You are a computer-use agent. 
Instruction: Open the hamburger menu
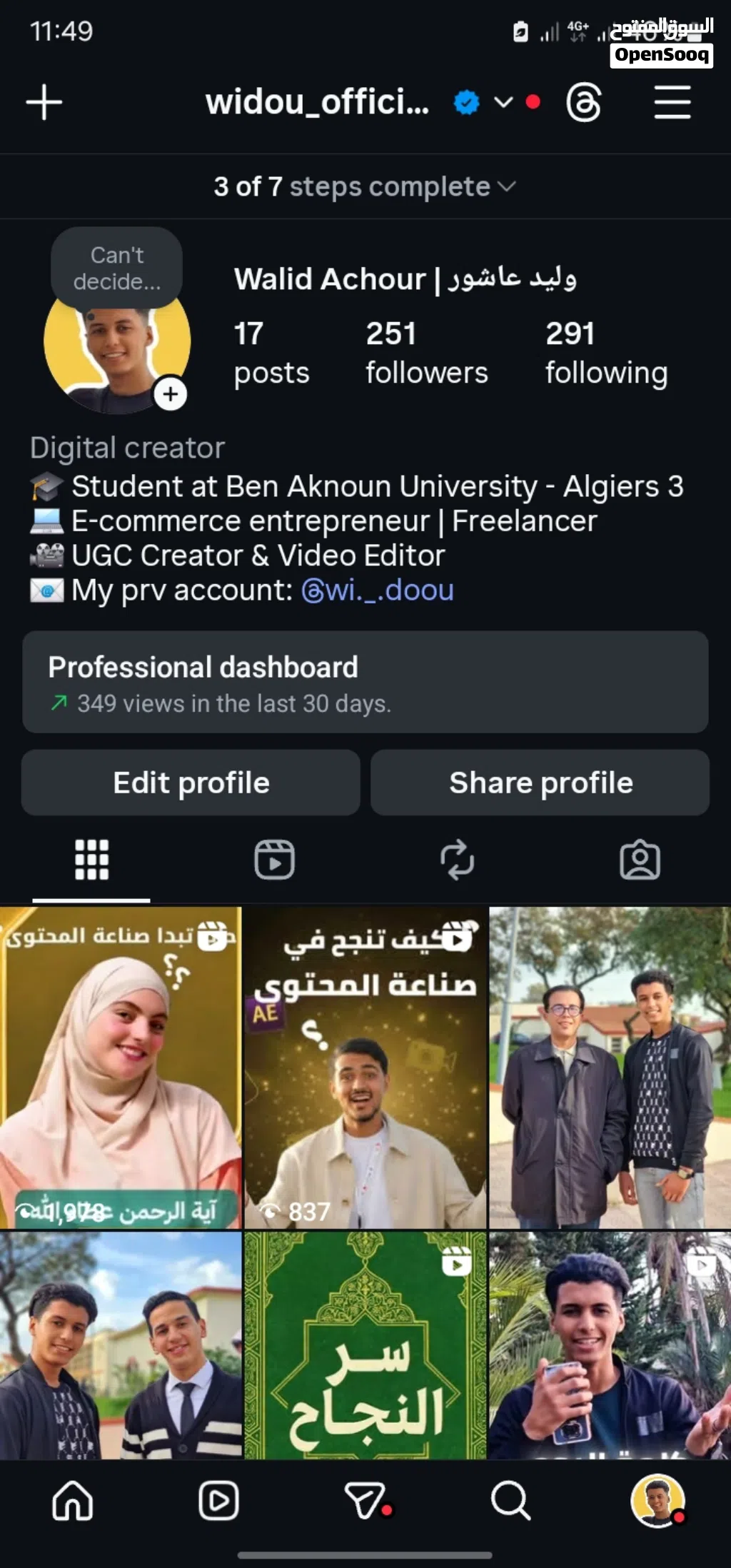click(672, 102)
